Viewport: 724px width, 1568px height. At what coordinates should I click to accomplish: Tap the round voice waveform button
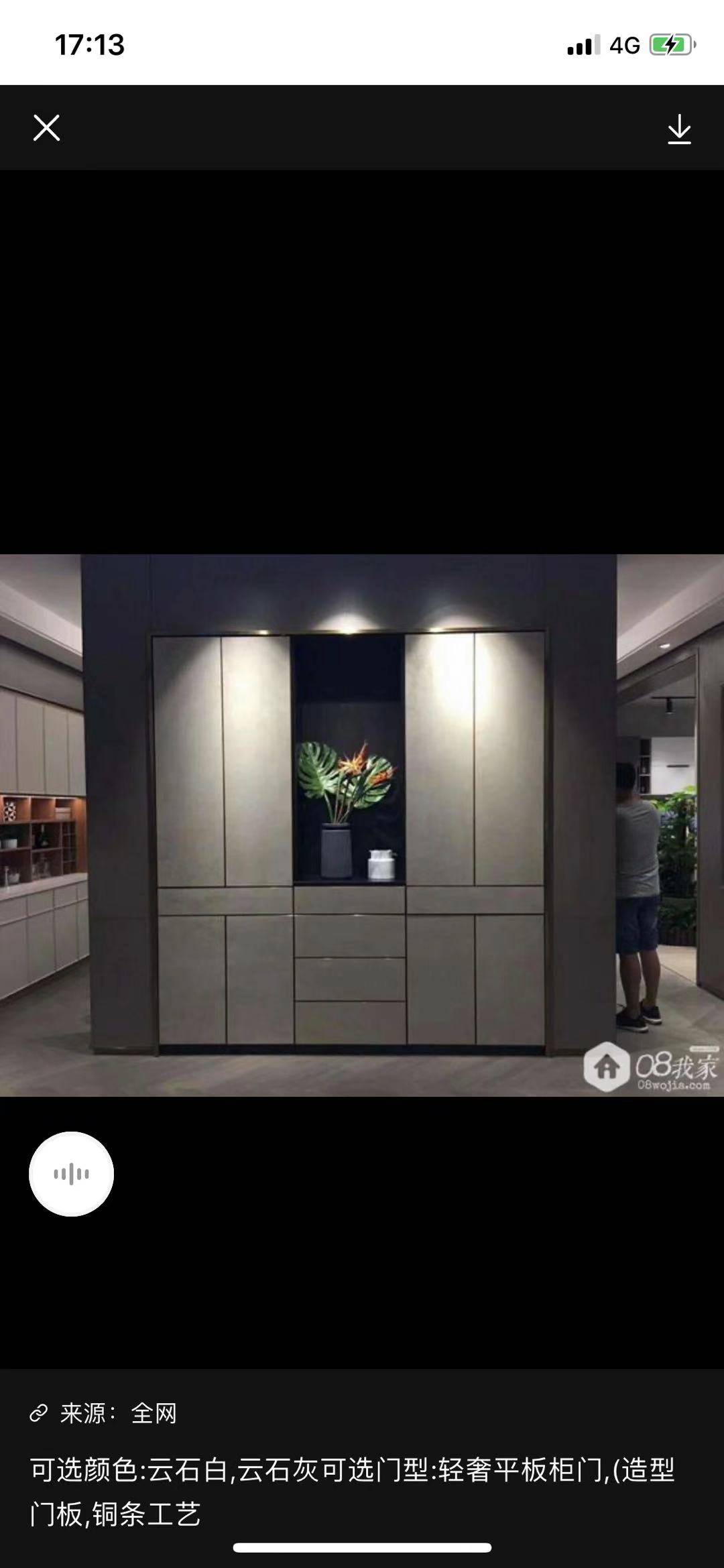[x=71, y=1174]
